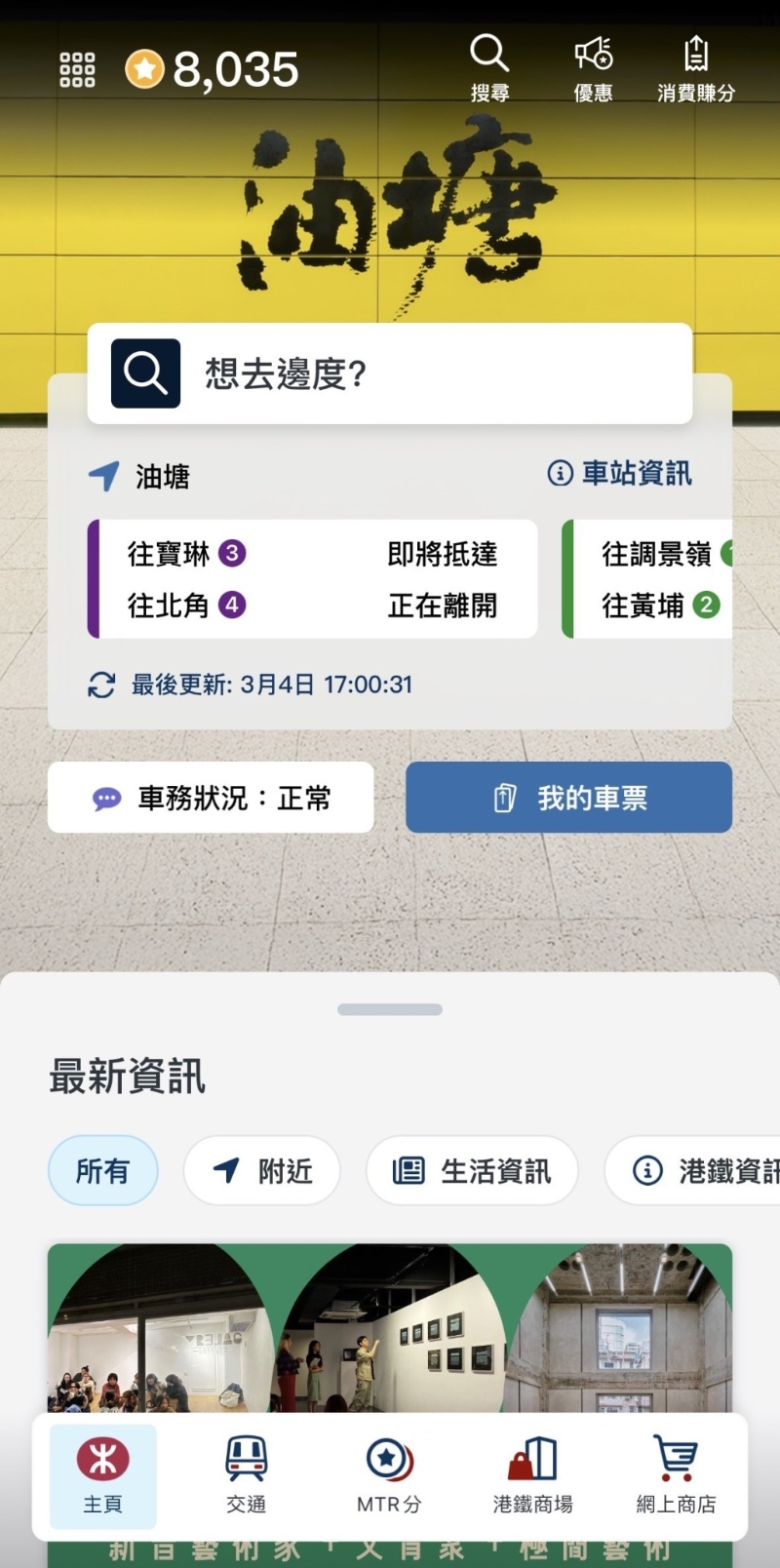
Task: Open MTR分 rewards in bottom navigation
Action: pos(388,1474)
